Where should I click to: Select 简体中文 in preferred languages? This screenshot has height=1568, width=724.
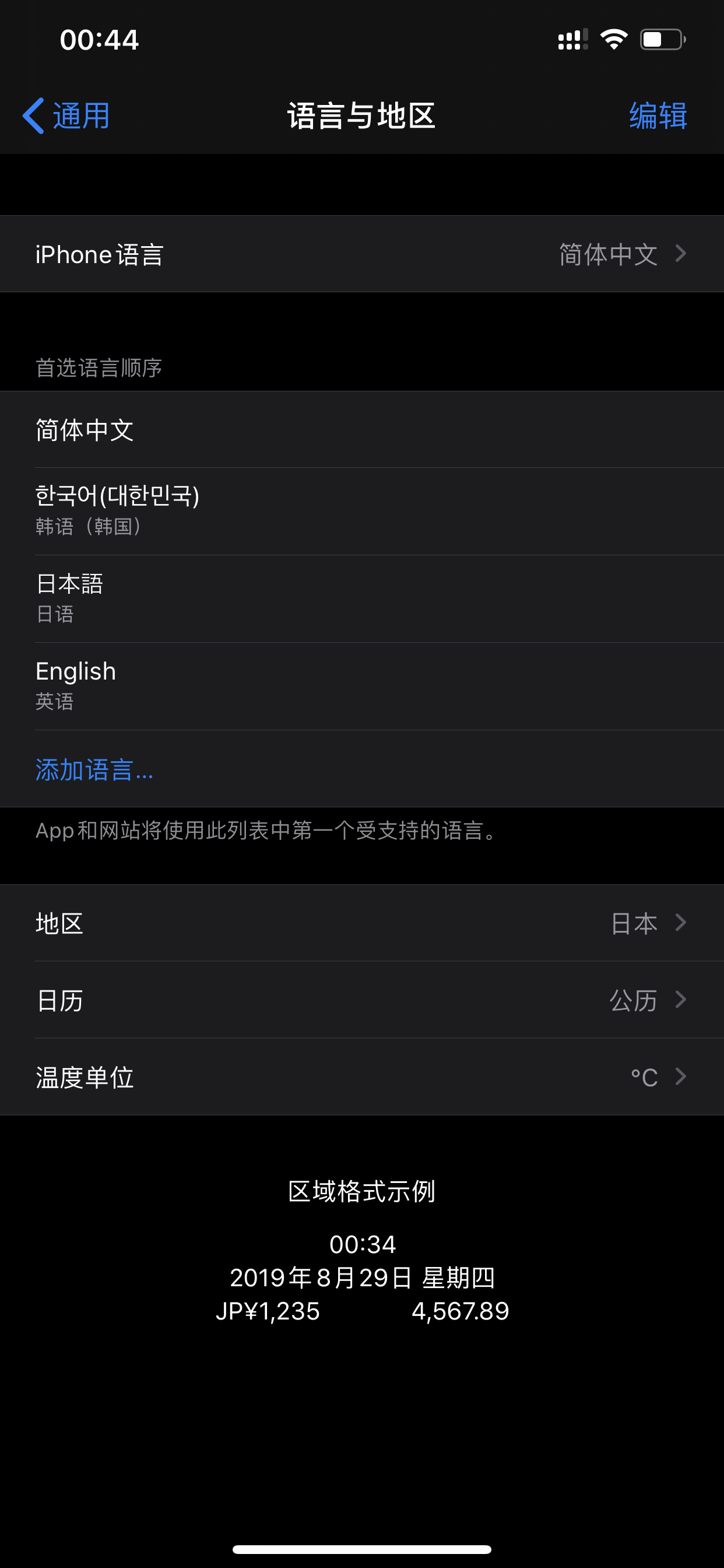362,430
